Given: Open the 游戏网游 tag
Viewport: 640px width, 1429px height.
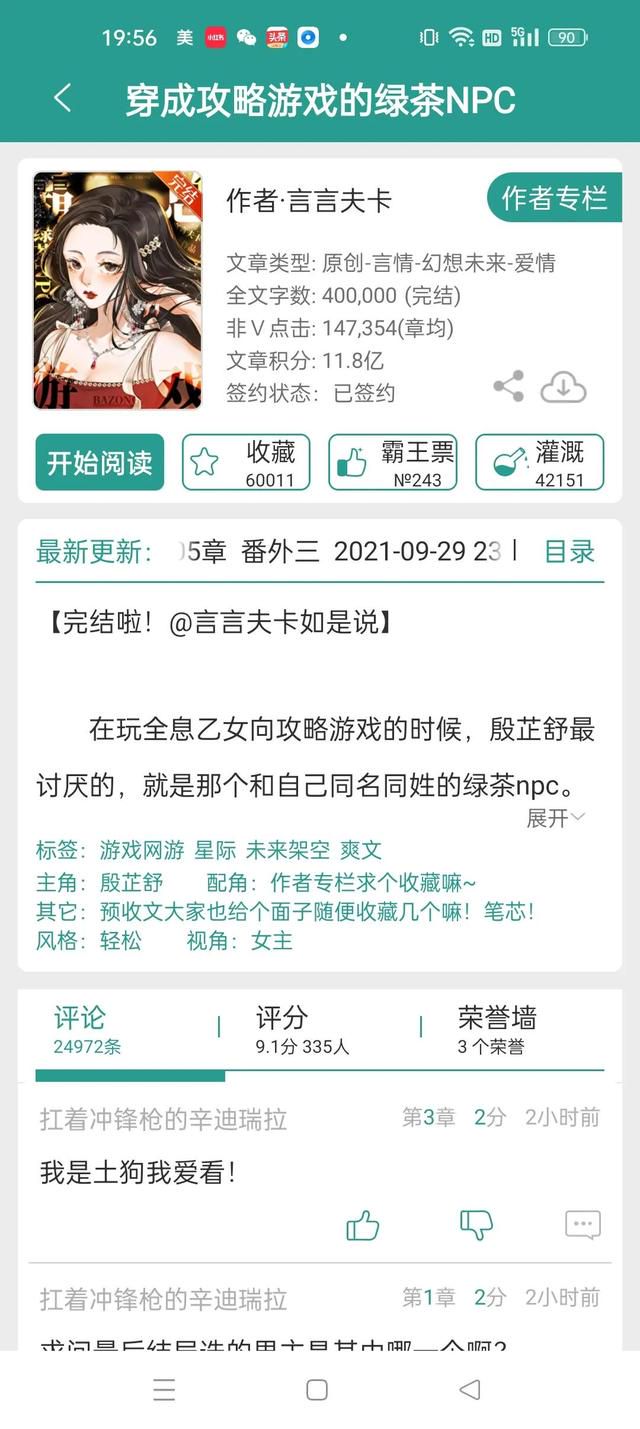Looking at the screenshot, I should [x=142, y=851].
